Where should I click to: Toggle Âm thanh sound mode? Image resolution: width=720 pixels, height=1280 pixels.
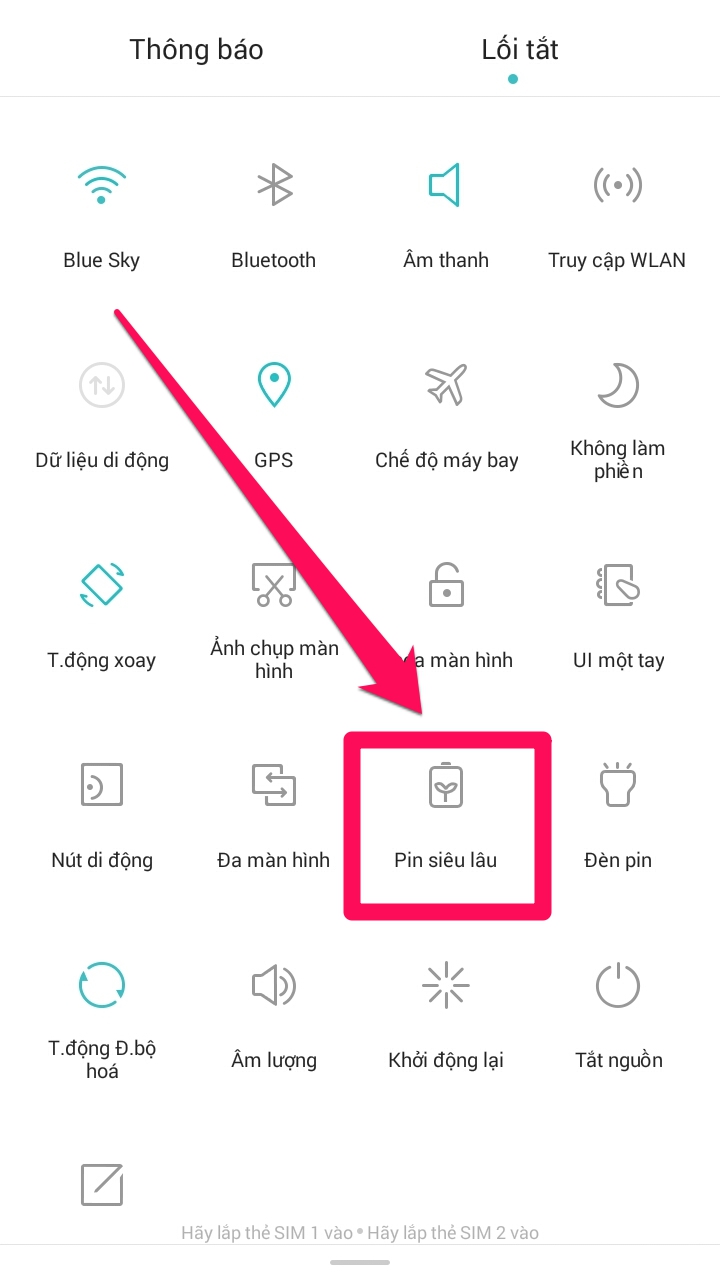click(x=446, y=186)
